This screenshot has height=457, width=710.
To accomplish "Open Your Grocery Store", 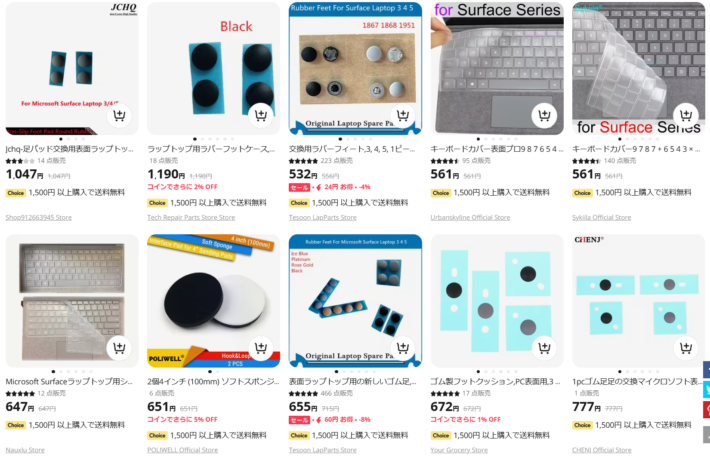I will tap(459, 450).
